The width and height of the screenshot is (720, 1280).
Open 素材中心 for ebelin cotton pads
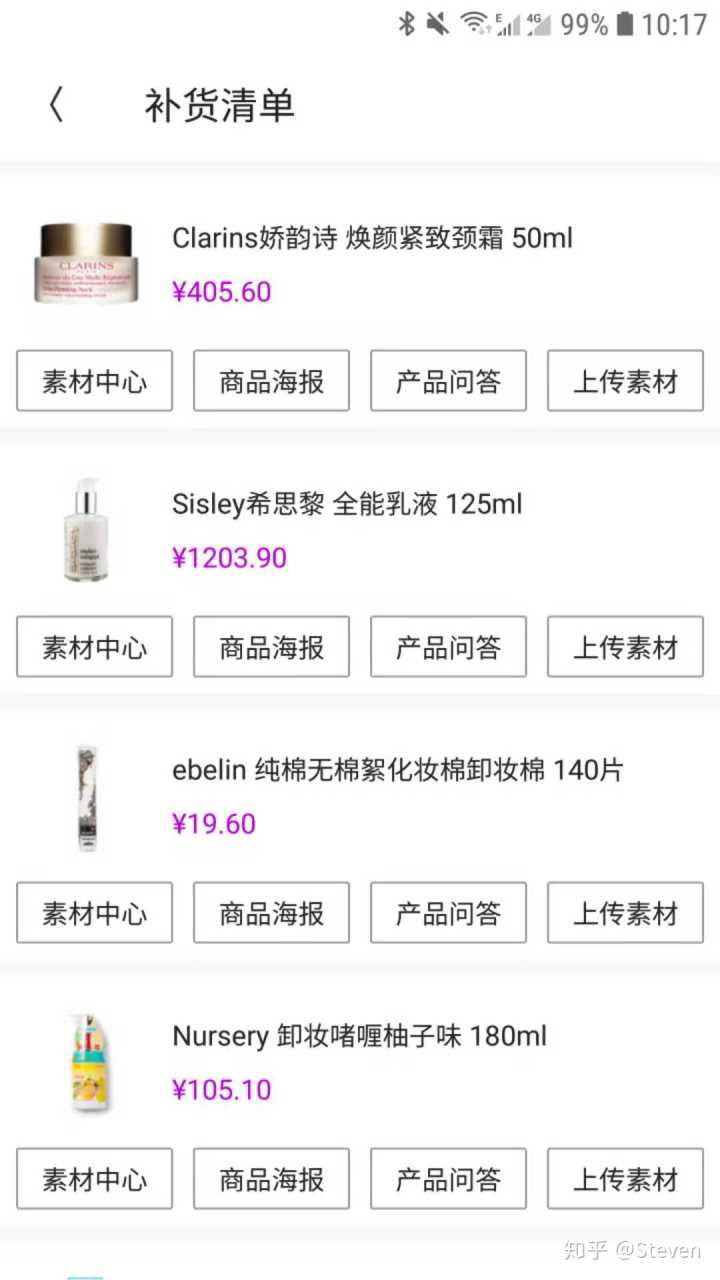click(x=94, y=913)
